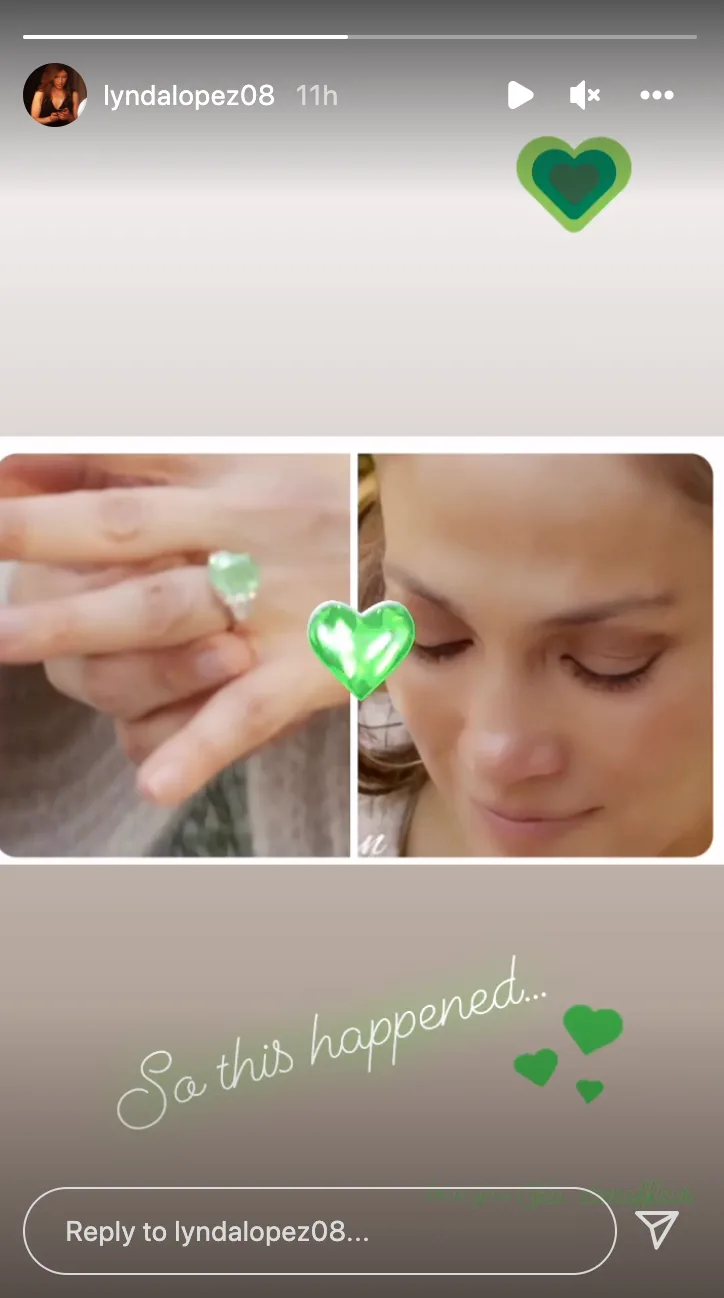724x1298 pixels.
Task: Reply to lyndalopez08 in the message field
Action: (x=319, y=1231)
